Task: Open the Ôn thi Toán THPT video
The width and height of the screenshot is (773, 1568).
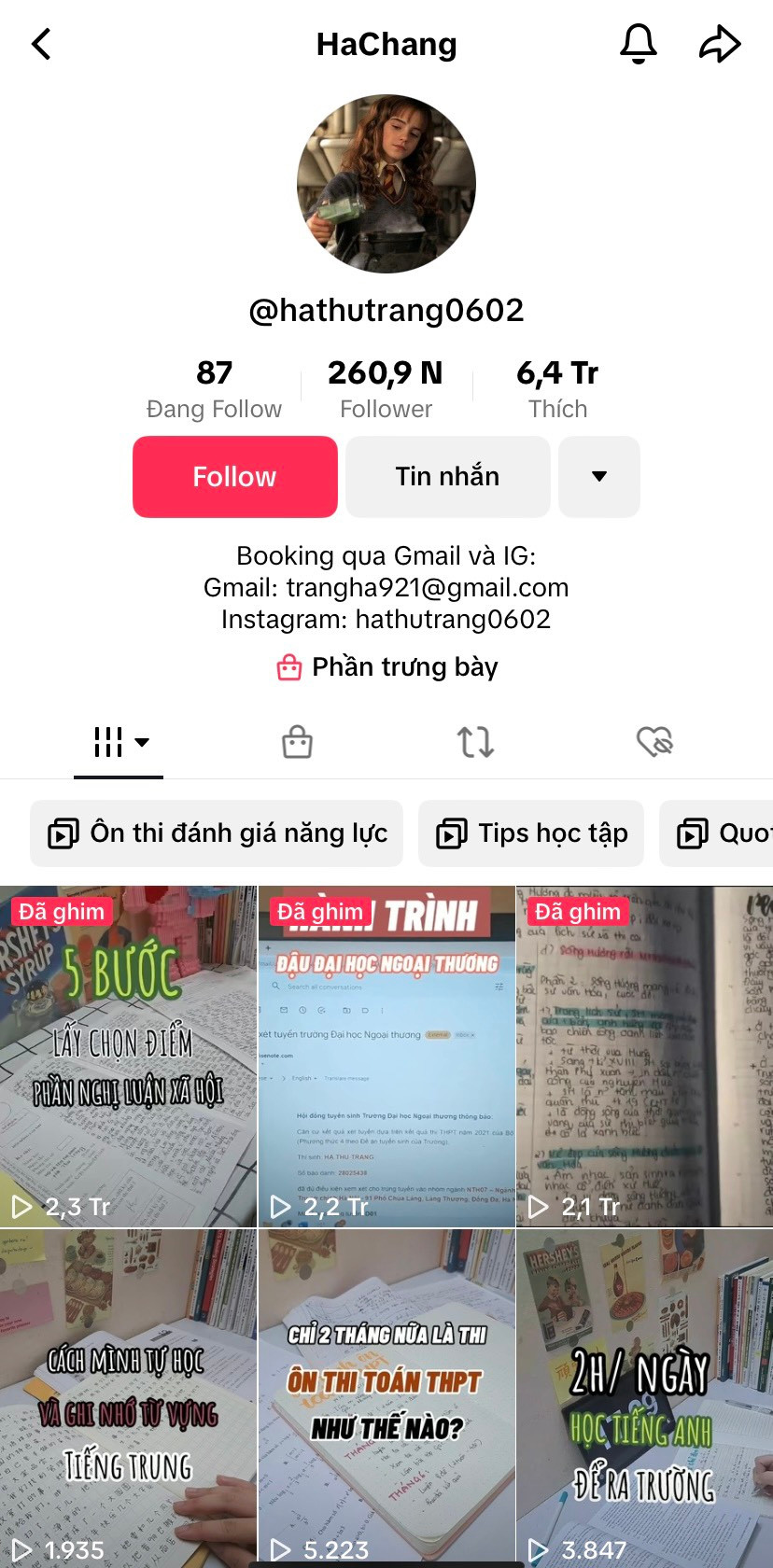Action: click(x=386, y=1398)
